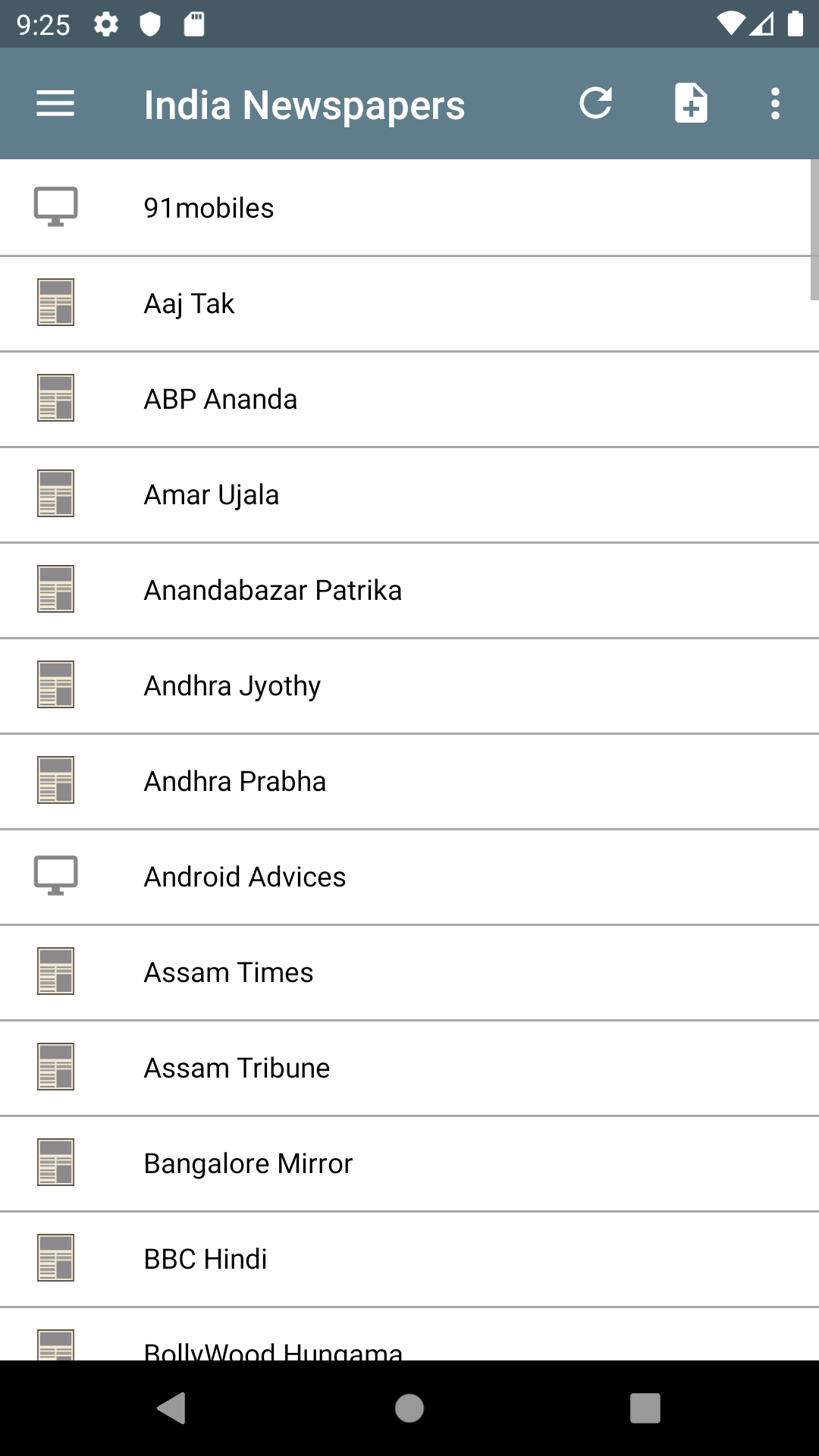Tap the newspaper icon beside Amar Ujala
This screenshot has width=819, height=1456.
tap(55, 494)
